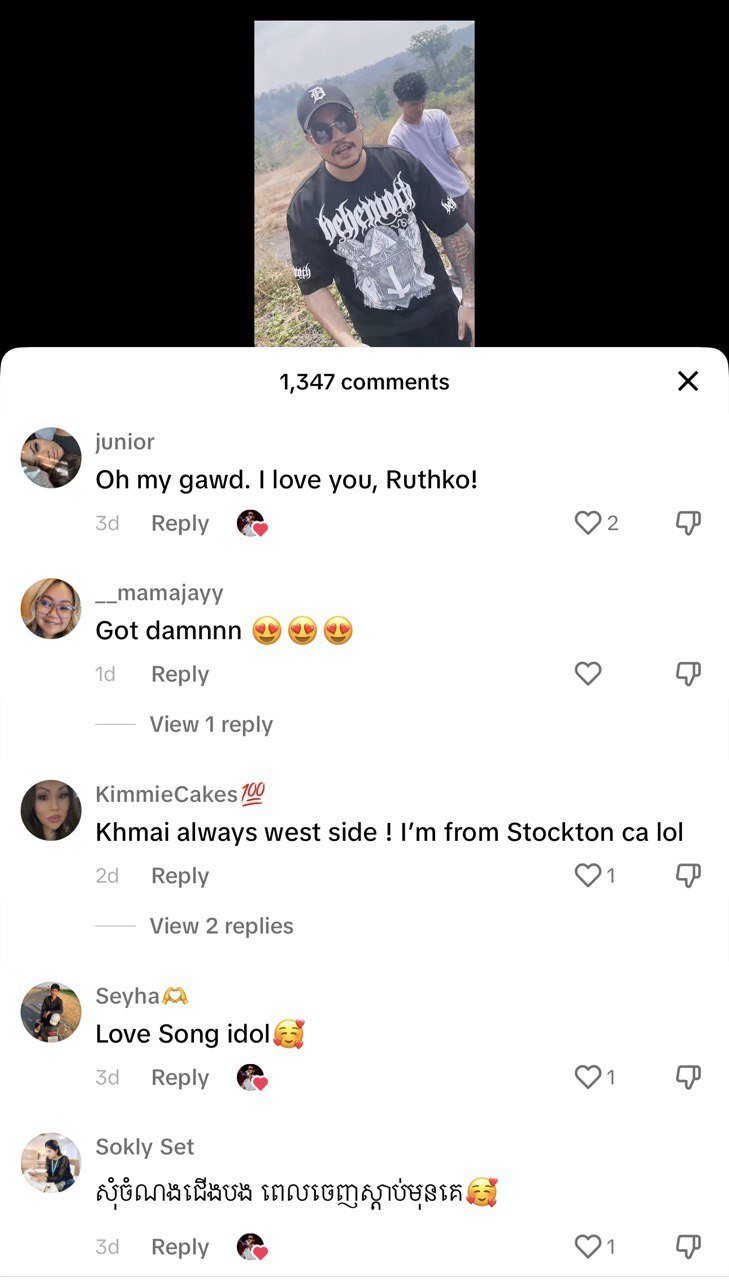Reply to __mamajayy's comment
The image size is (729, 1280).
pos(180,674)
